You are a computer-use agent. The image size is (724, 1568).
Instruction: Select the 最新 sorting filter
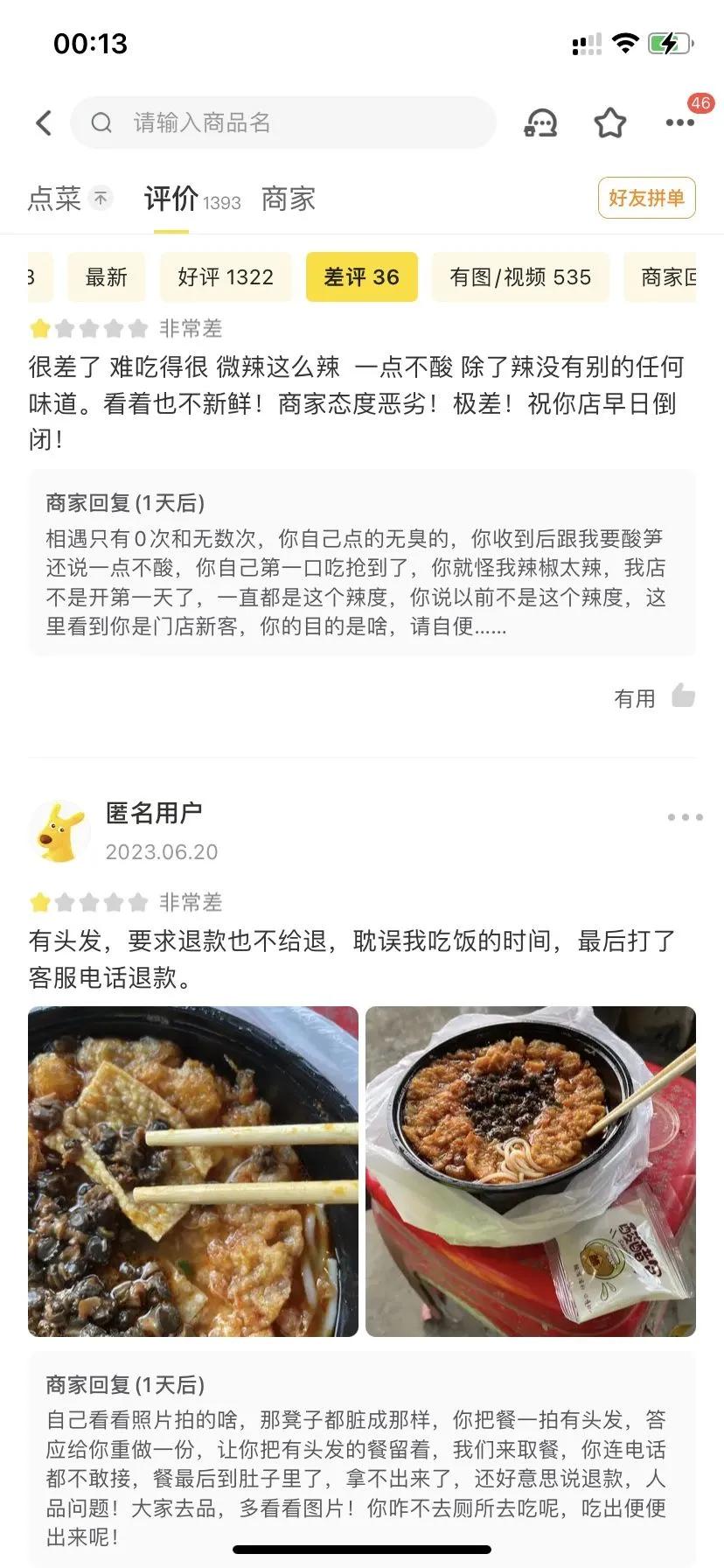[x=106, y=276]
